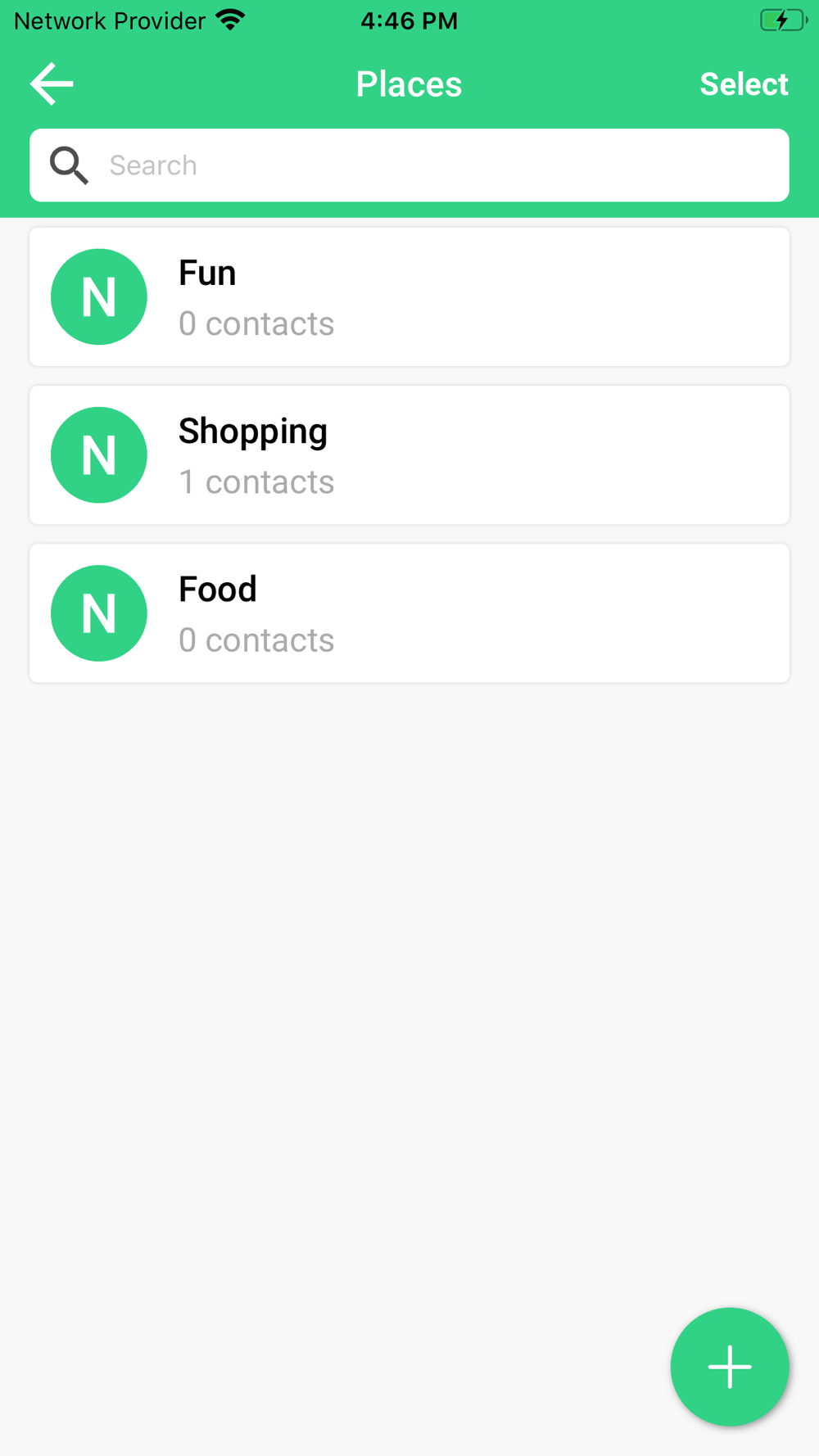
Task: Open the Fun group
Action: pyautogui.click(x=409, y=296)
